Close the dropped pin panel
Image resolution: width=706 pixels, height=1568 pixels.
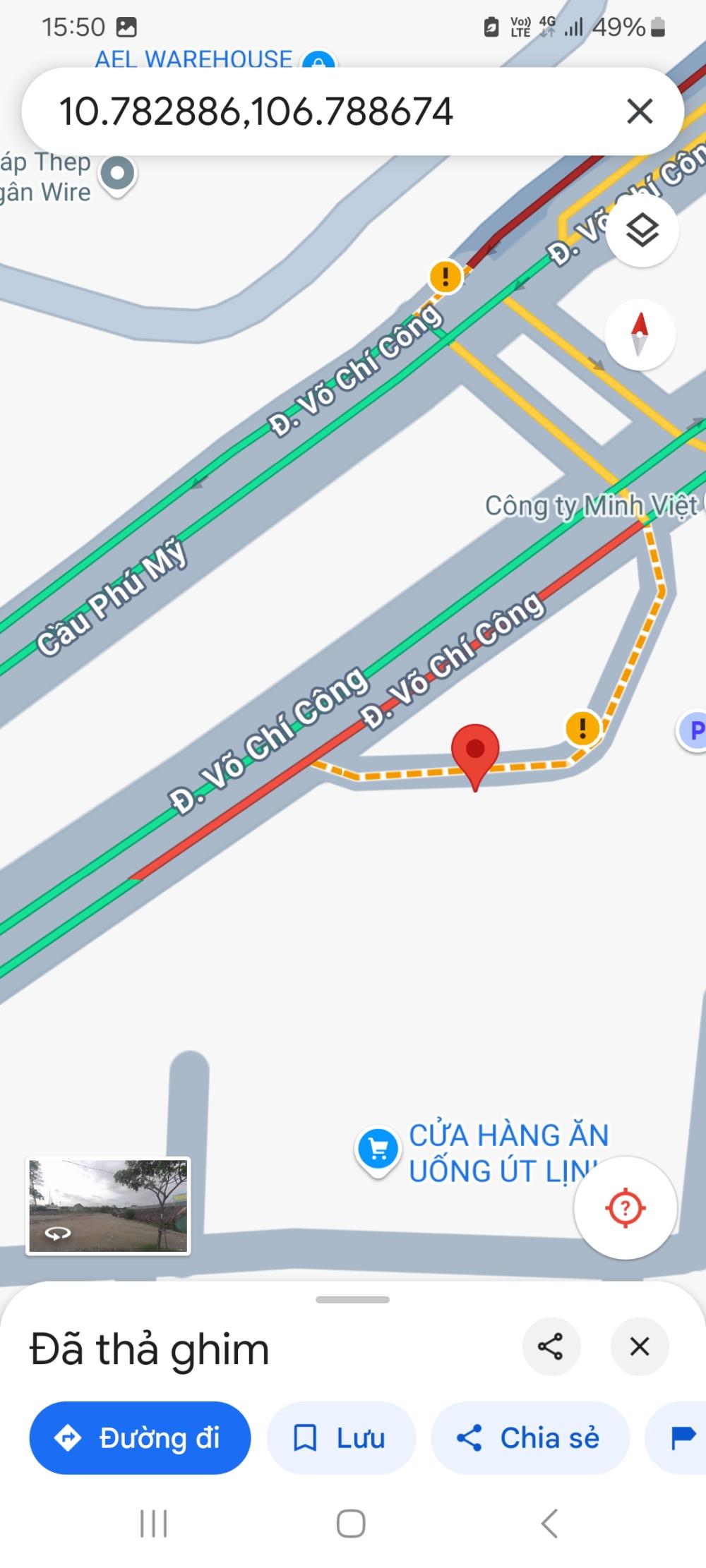640,1346
